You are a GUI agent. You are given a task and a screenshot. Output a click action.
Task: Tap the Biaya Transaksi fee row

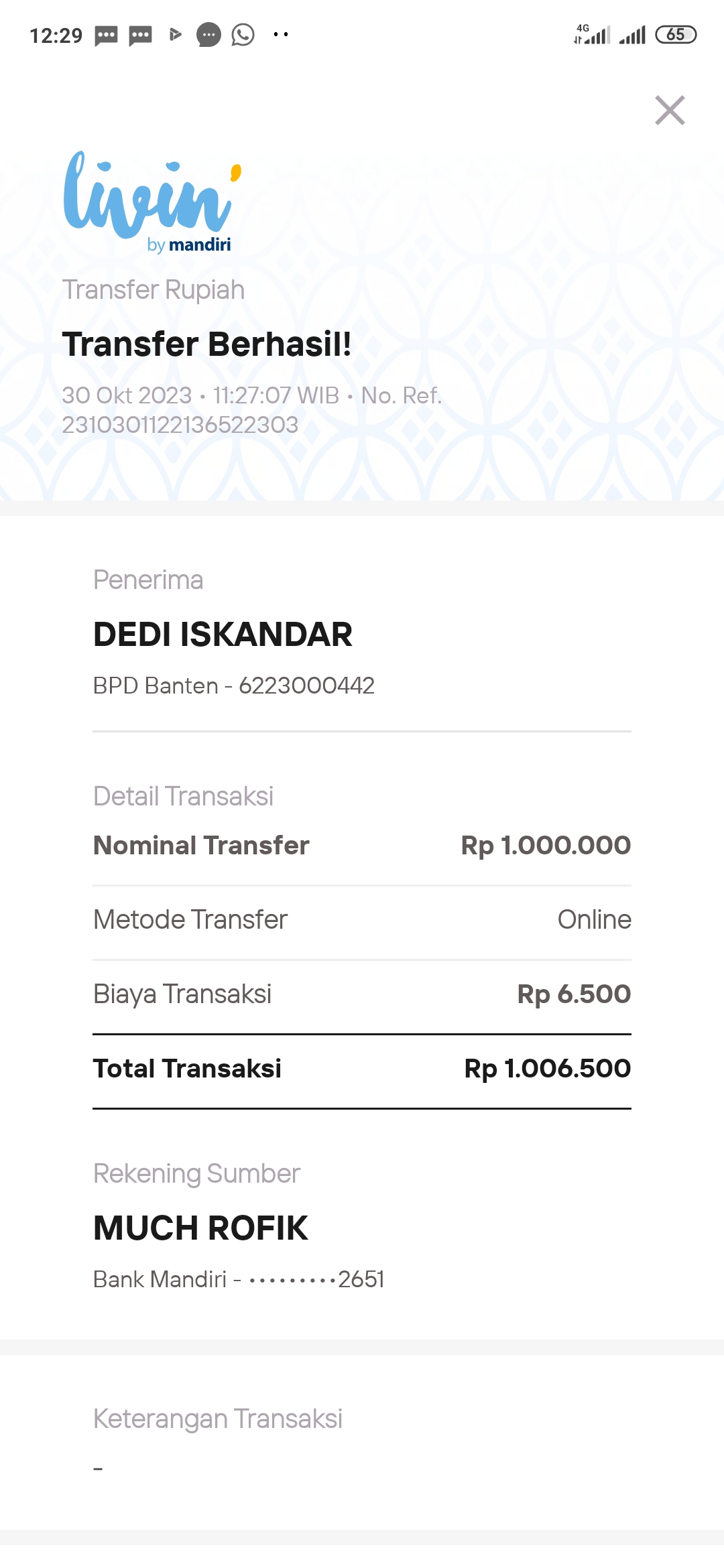pyautogui.click(x=362, y=994)
